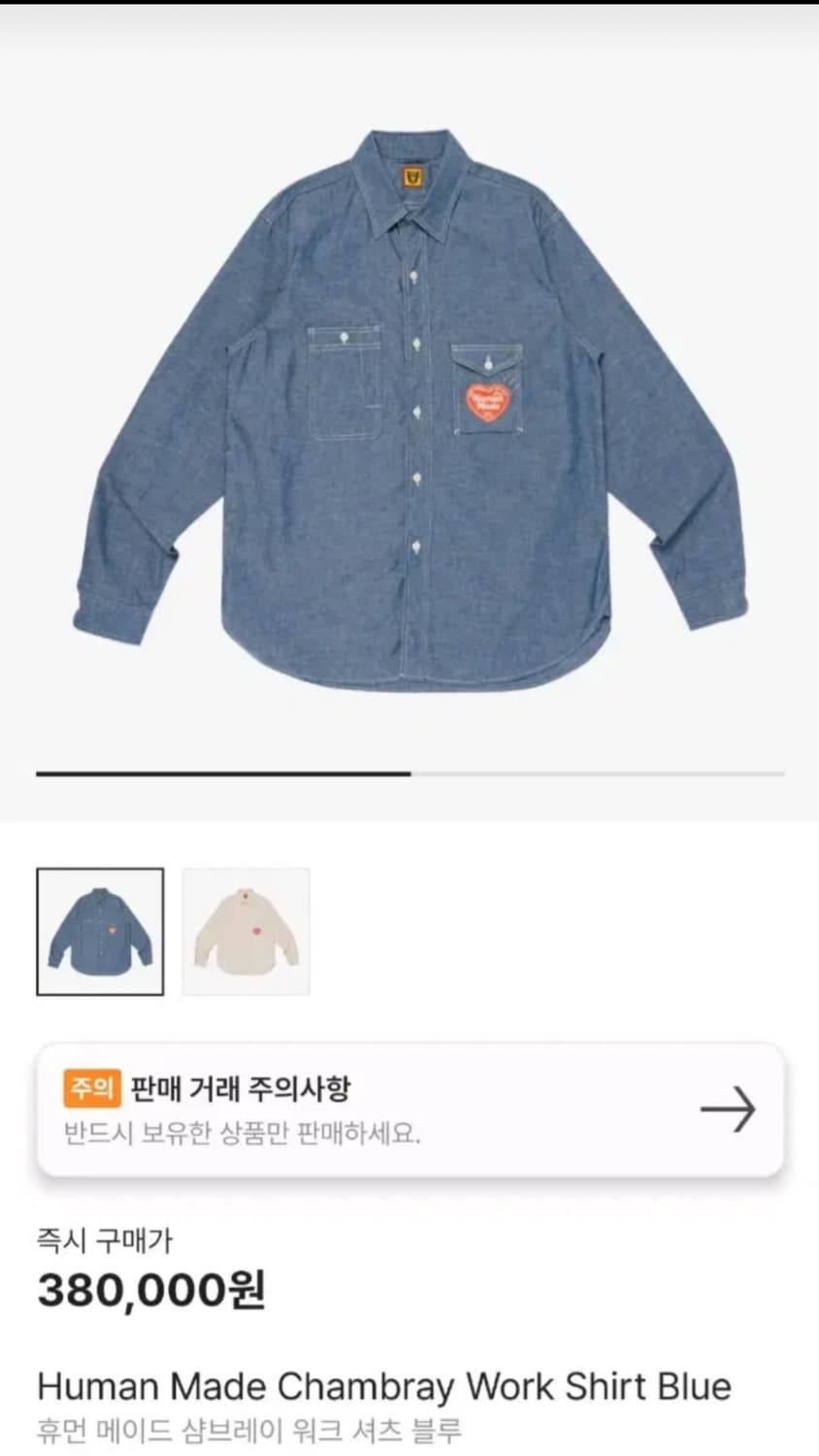Tap the caution label inside the warning banner
Image resolution: width=819 pixels, height=1456 pixels.
(x=93, y=1089)
